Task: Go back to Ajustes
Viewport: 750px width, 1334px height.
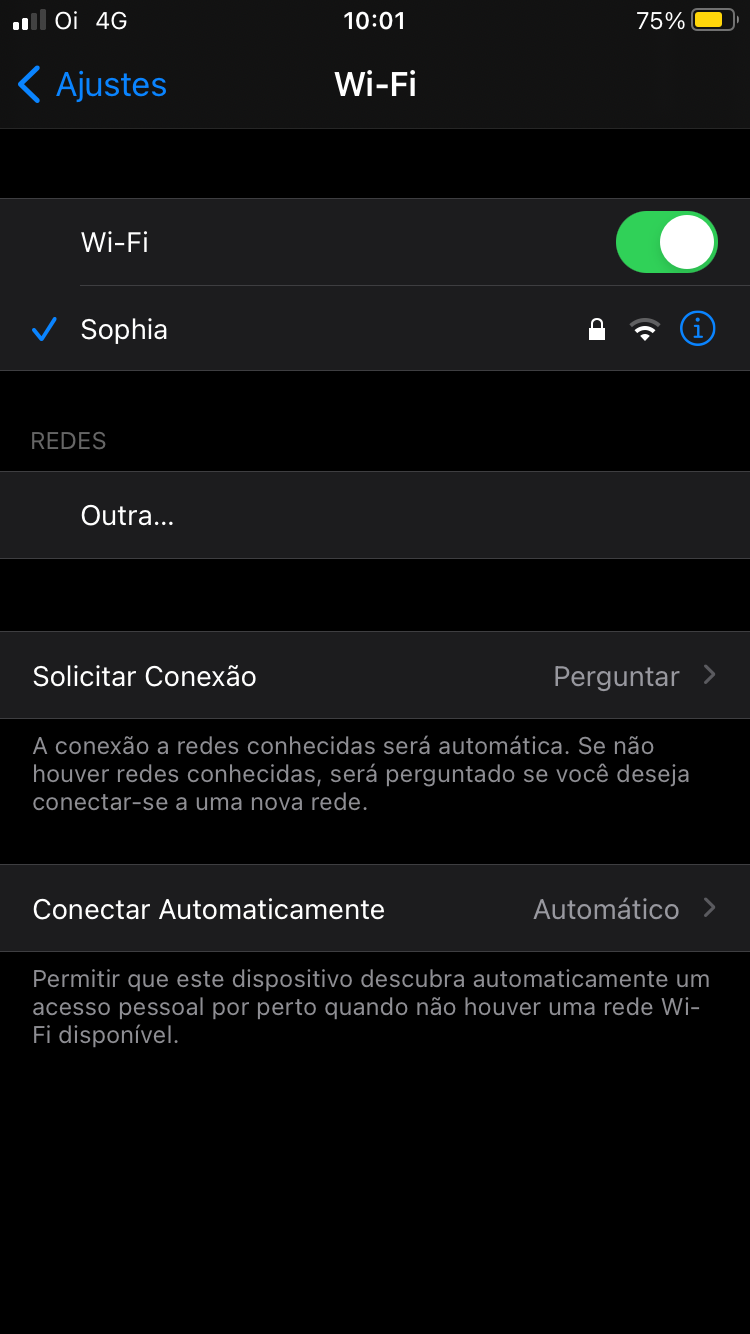Action: 92,85
